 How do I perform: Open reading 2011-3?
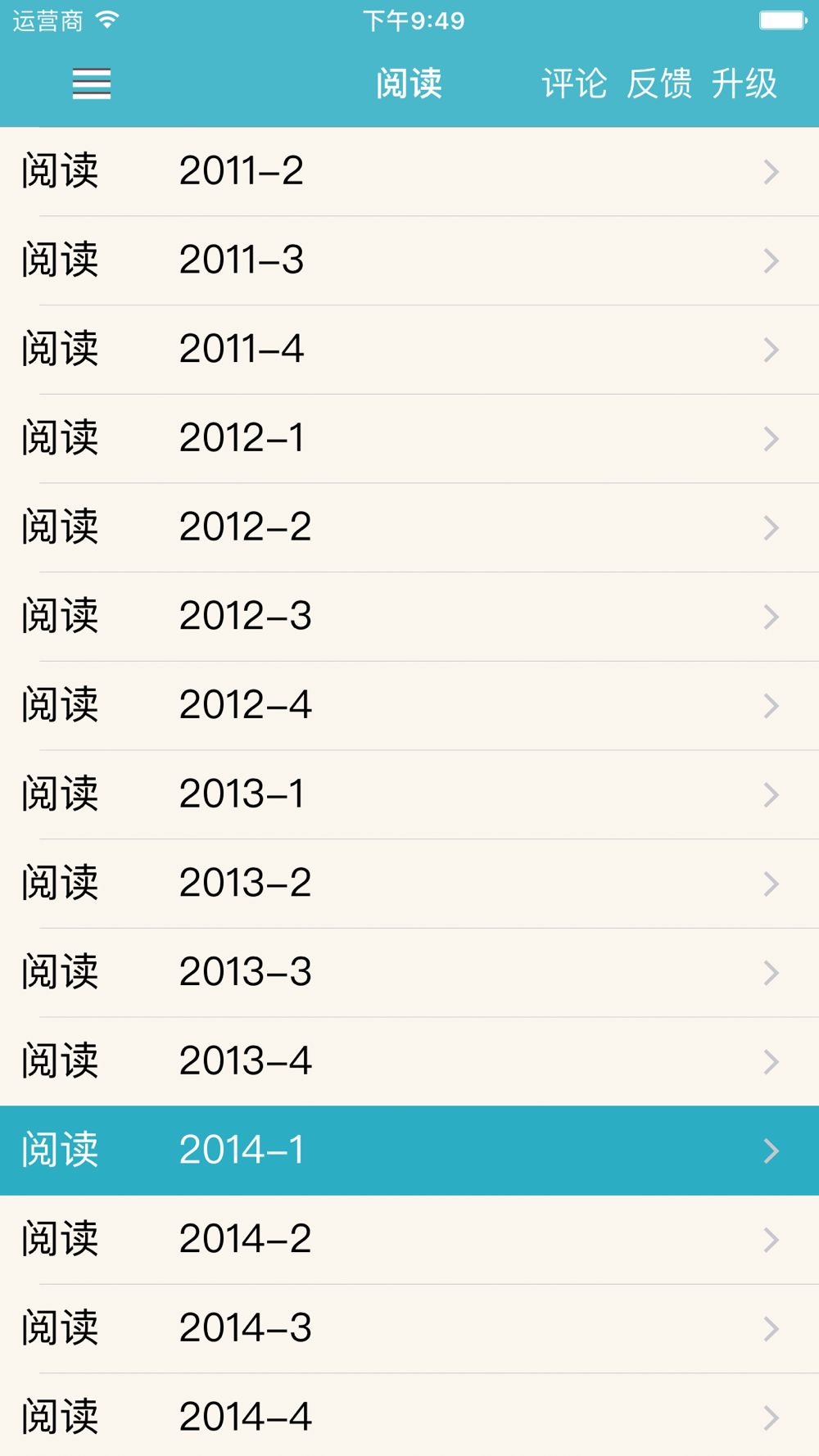click(409, 260)
